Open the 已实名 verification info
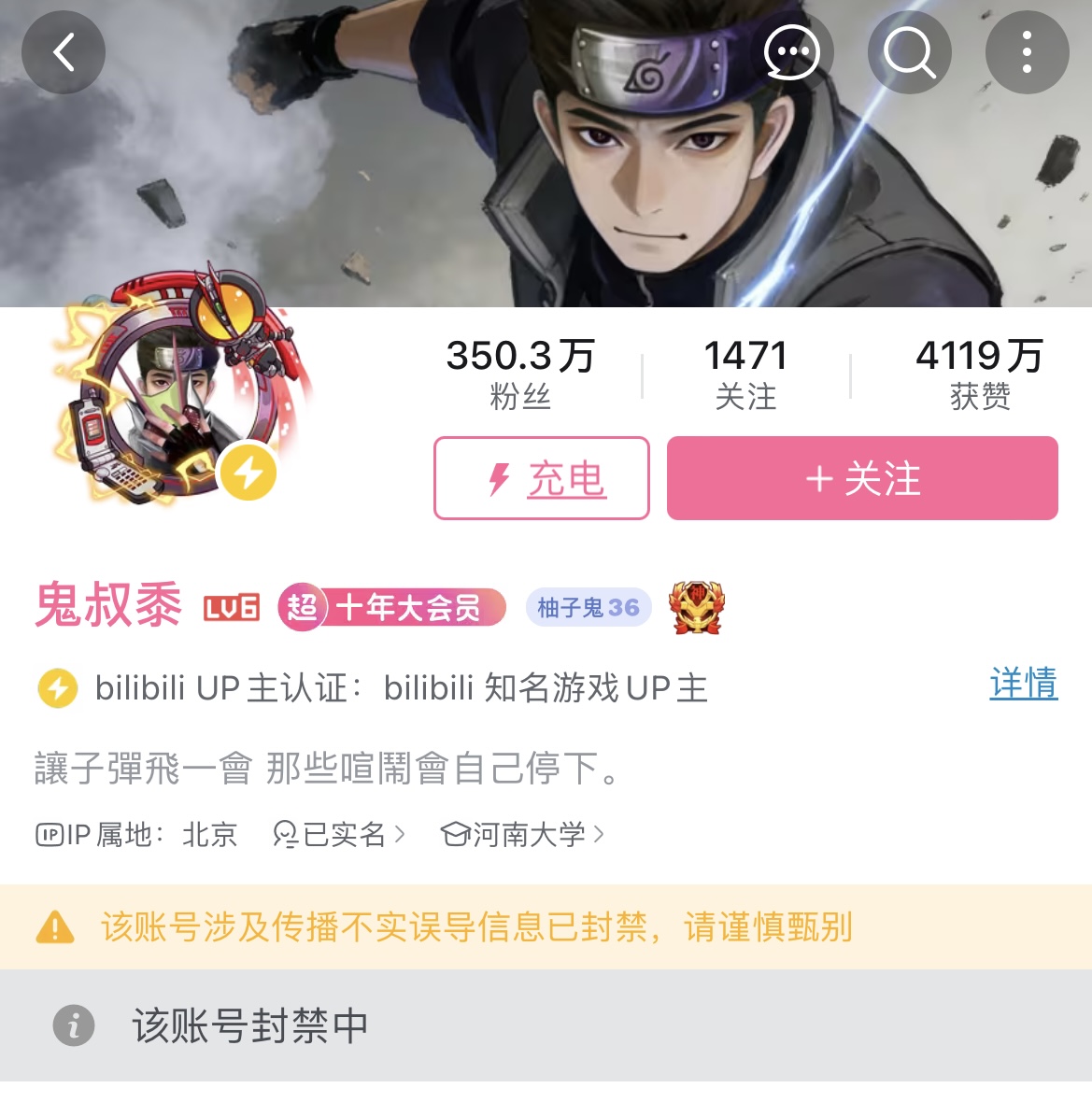Image resolution: width=1092 pixels, height=1102 pixels. [339, 834]
